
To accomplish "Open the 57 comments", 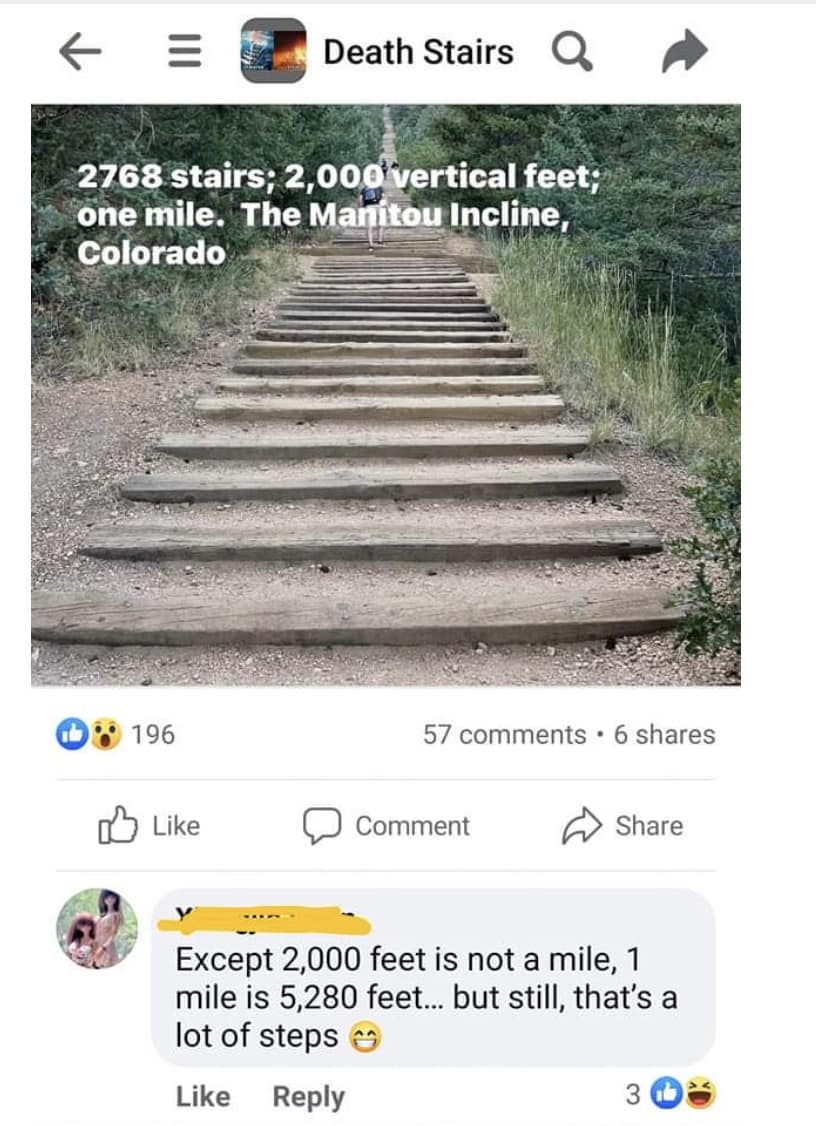I will [504, 734].
